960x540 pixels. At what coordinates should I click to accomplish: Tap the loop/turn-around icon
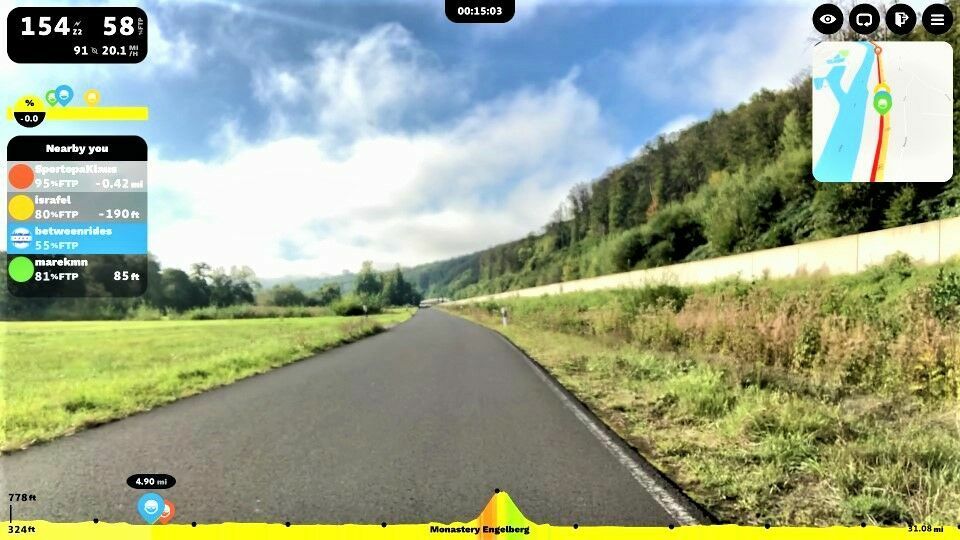(x=864, y=19)
